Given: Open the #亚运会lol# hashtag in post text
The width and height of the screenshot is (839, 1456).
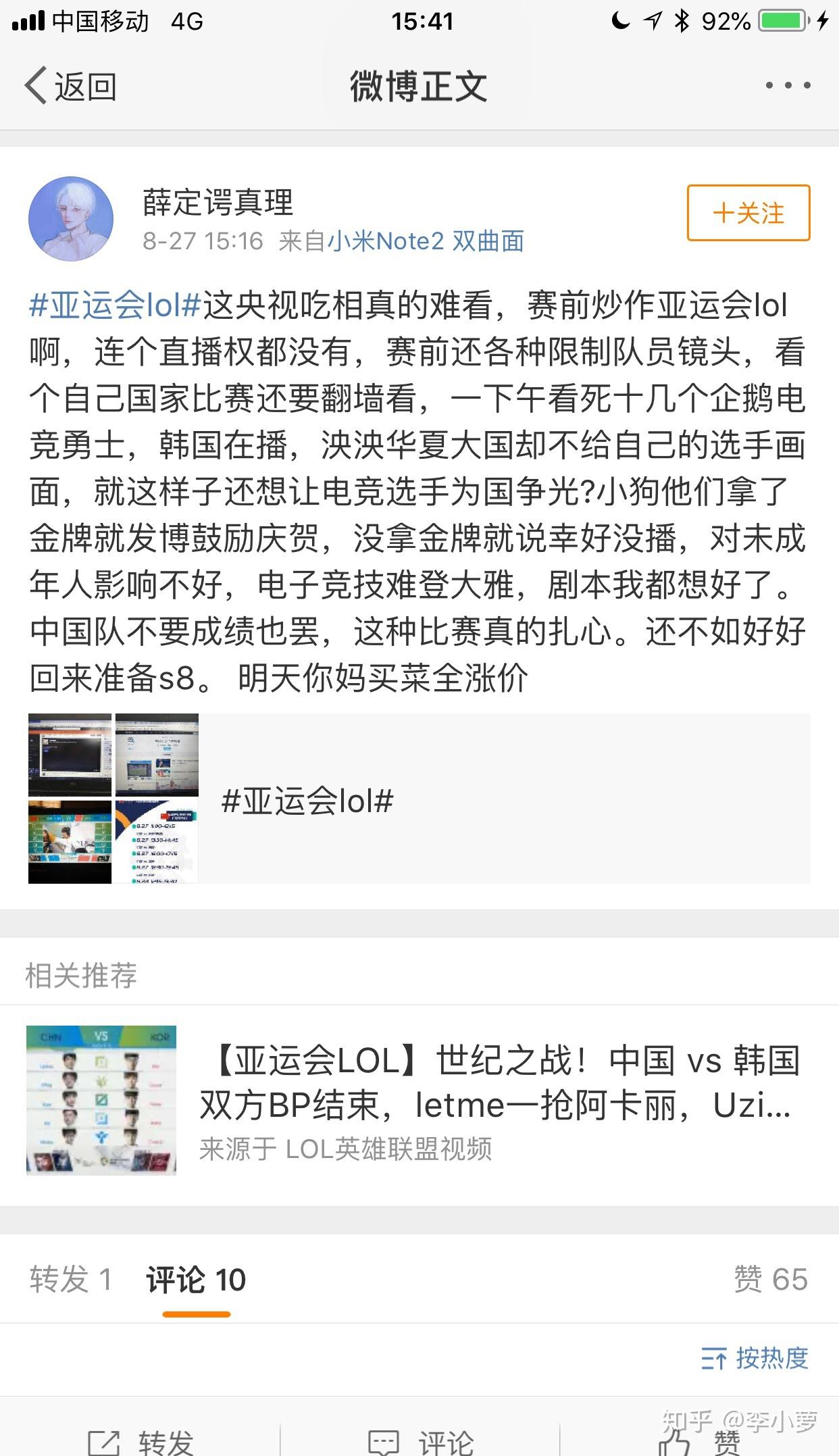Looking at the screenshot, I should coord(116,305).
